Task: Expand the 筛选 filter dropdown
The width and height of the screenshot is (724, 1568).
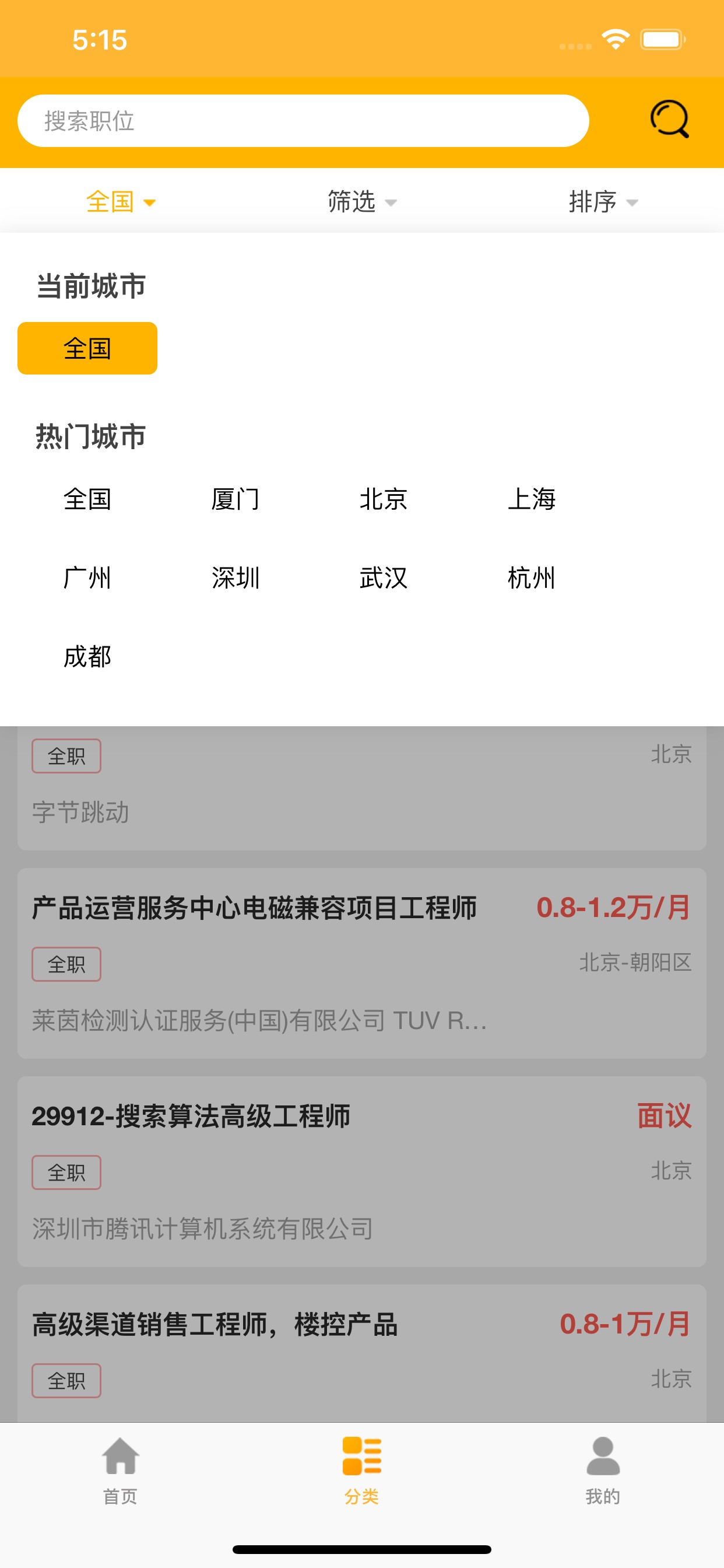Action: (x=361, y=202)
